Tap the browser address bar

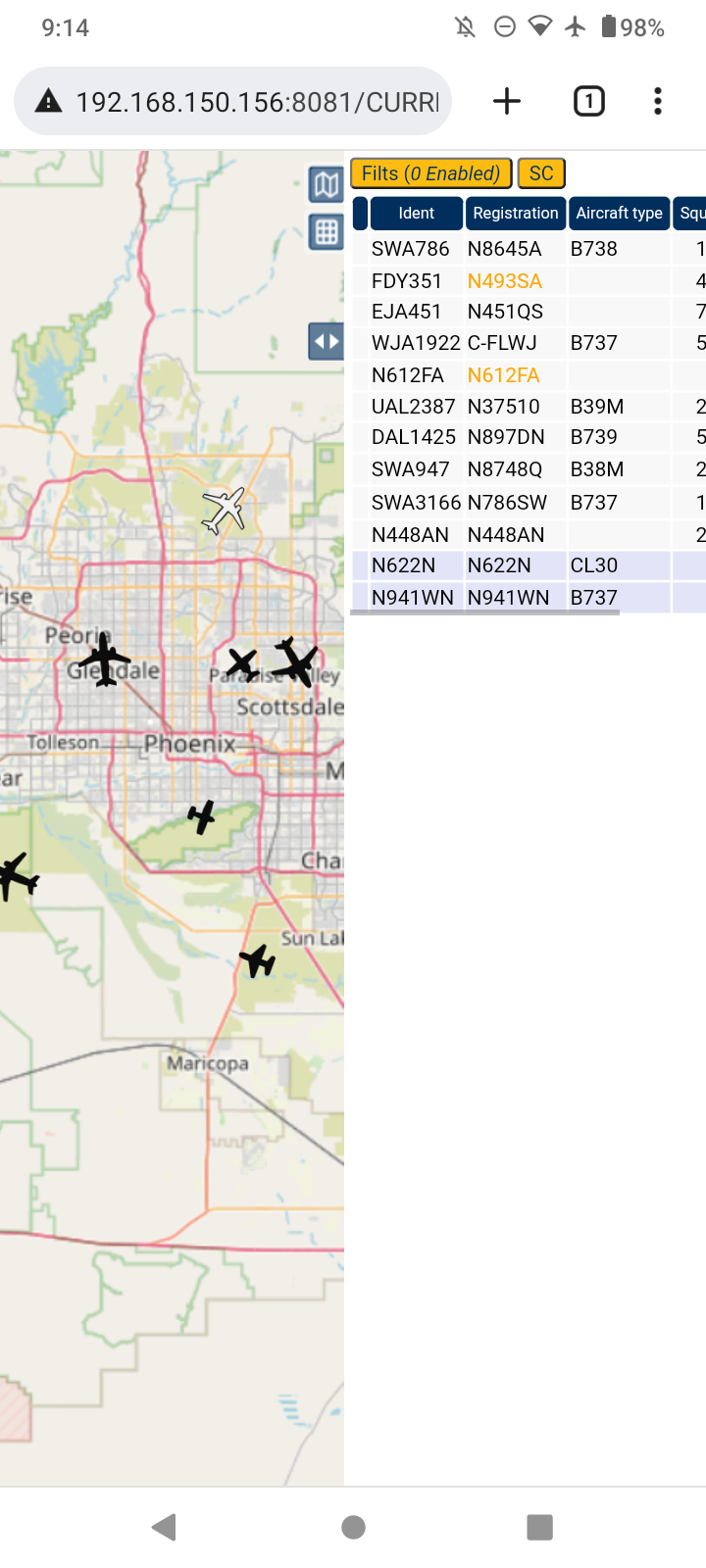coord(232,101)
